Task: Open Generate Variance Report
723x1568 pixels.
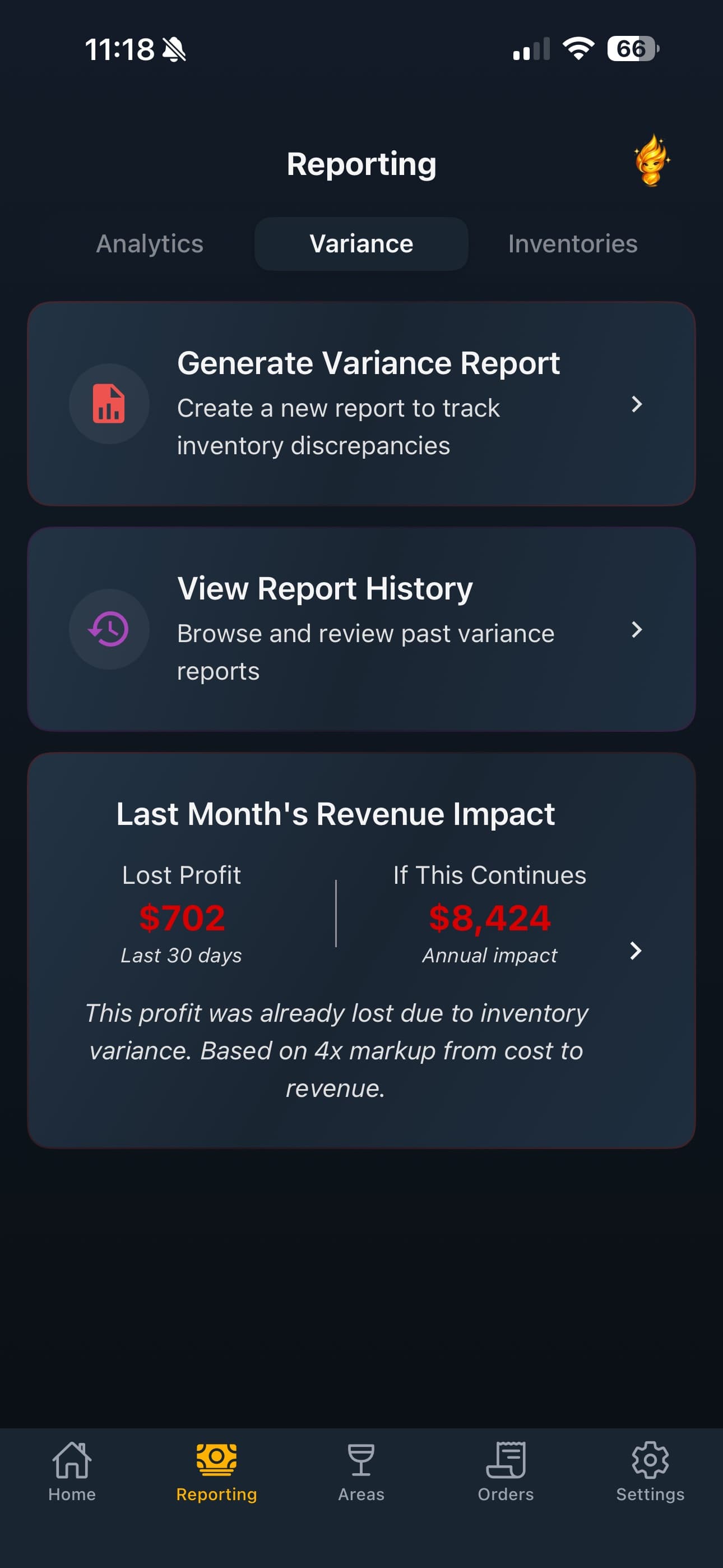Action: tap(361, 404)
